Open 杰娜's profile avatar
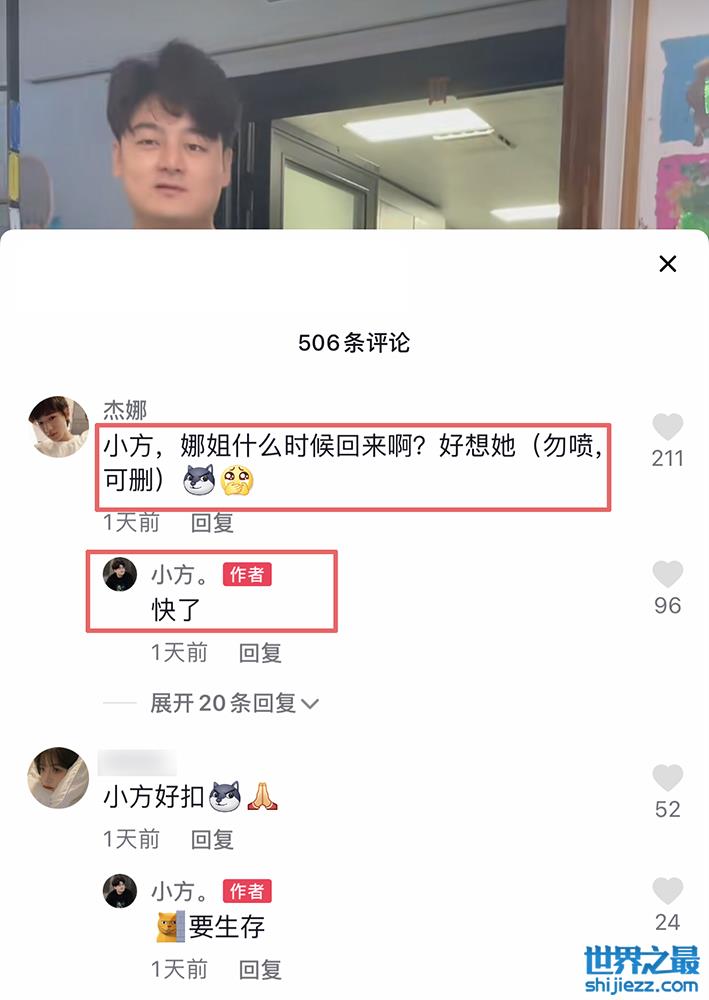Viewport: 709px width, 1000px height. pos(58,427)
